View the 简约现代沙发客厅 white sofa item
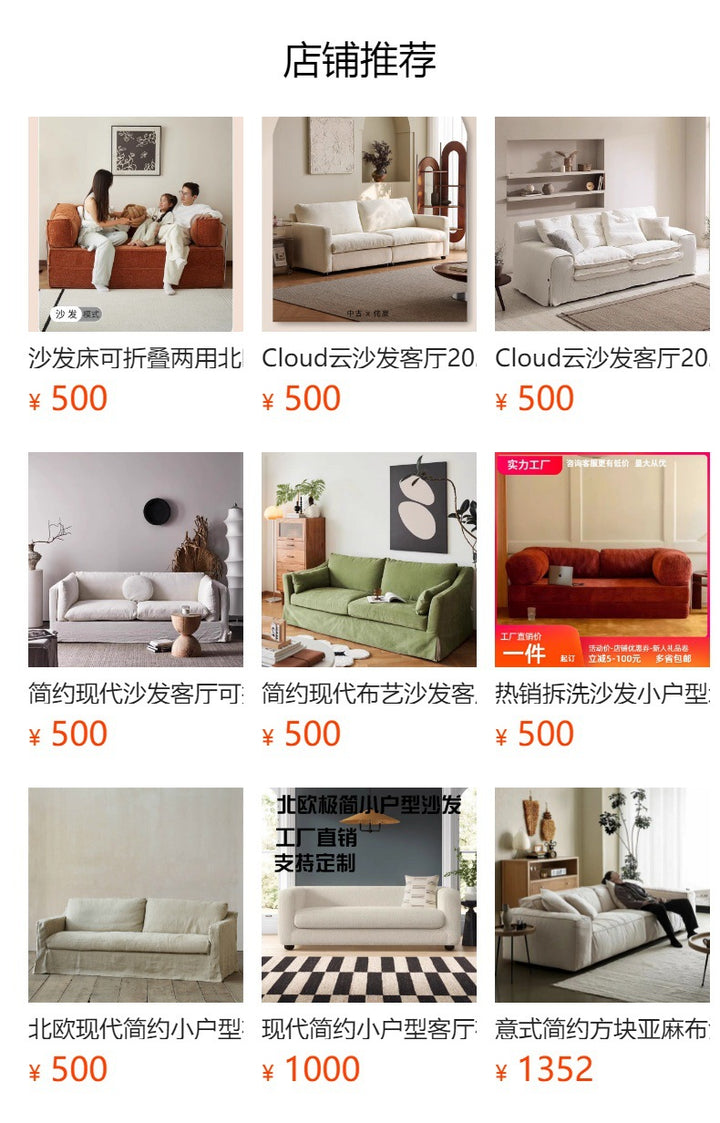 click(135, 559)
